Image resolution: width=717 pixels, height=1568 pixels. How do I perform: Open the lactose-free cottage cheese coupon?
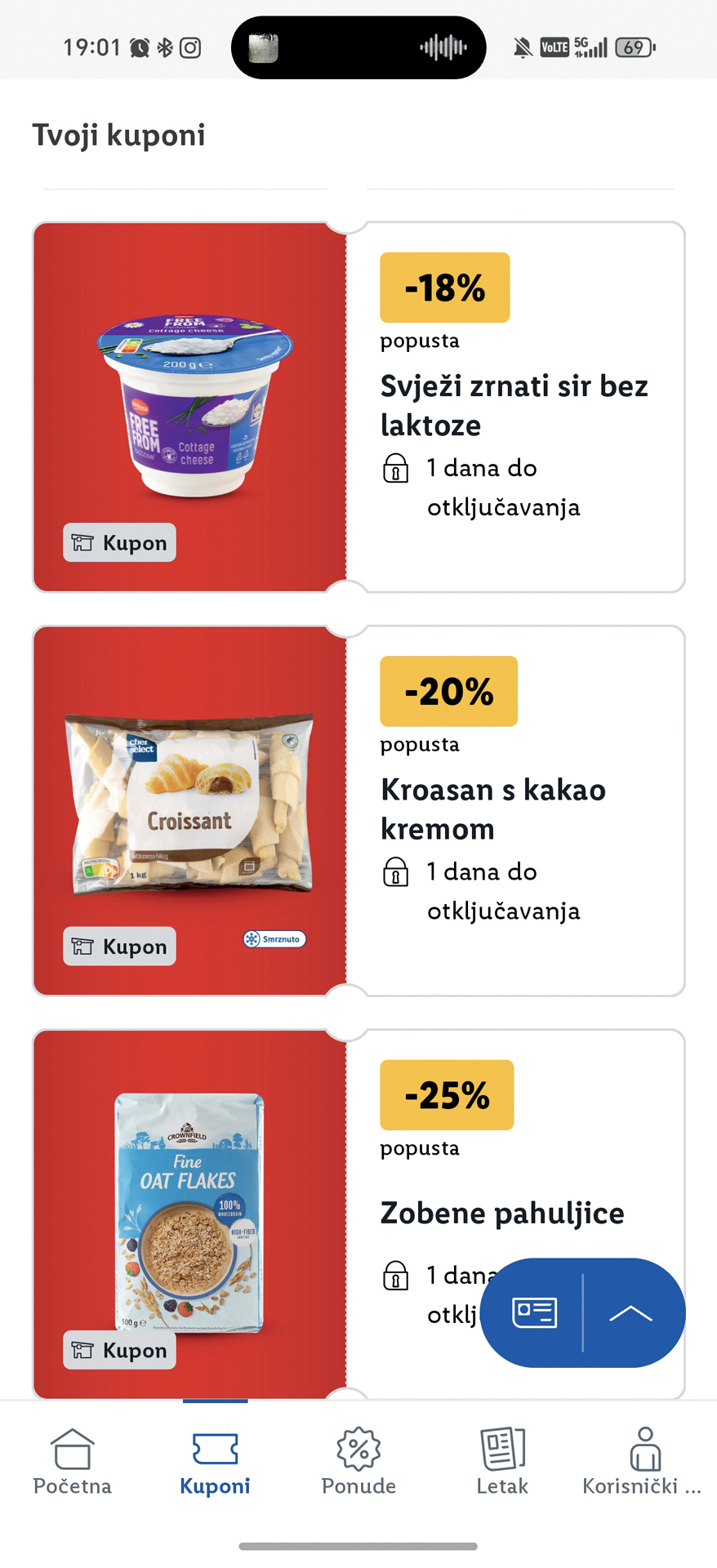click(358, 407)
